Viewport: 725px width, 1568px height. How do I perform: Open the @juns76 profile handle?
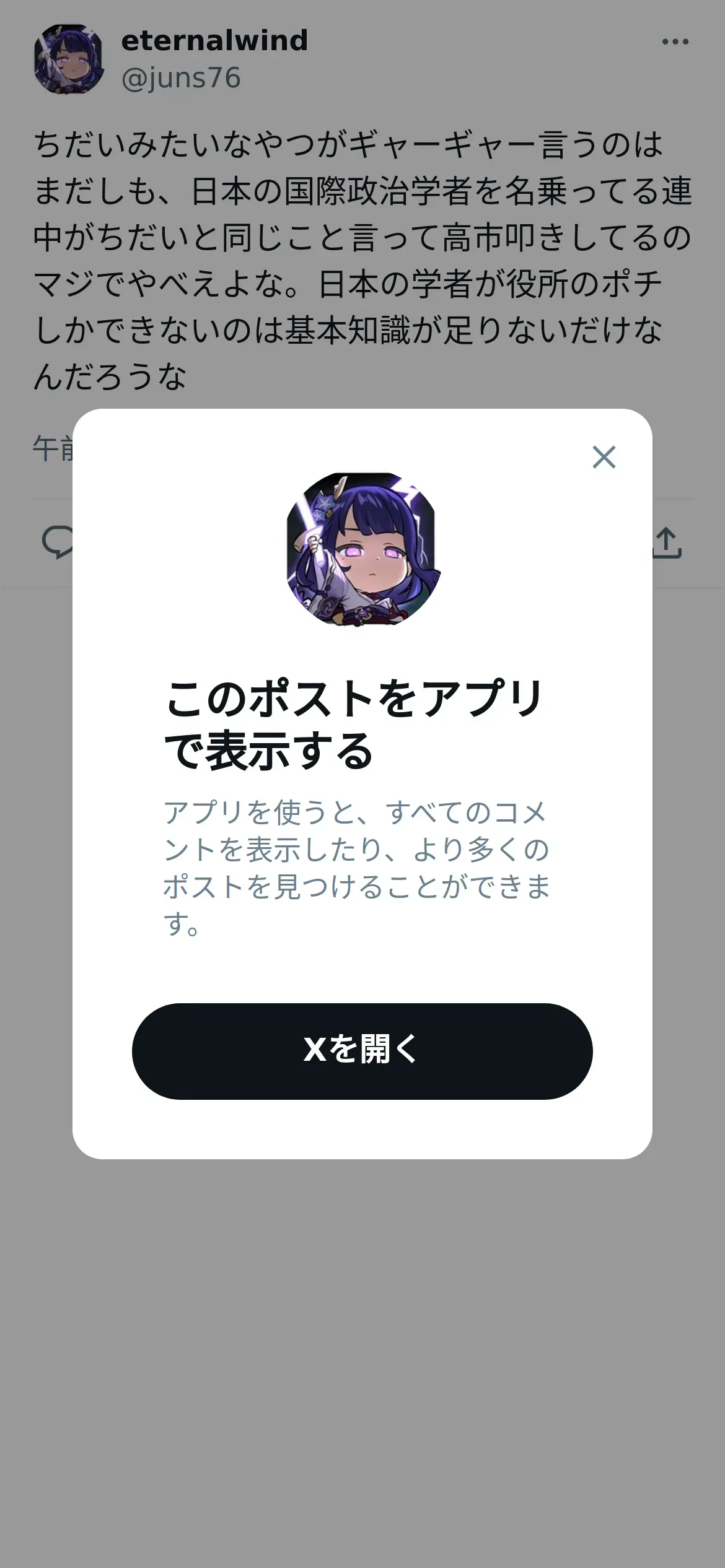click(x=181, y=78)
